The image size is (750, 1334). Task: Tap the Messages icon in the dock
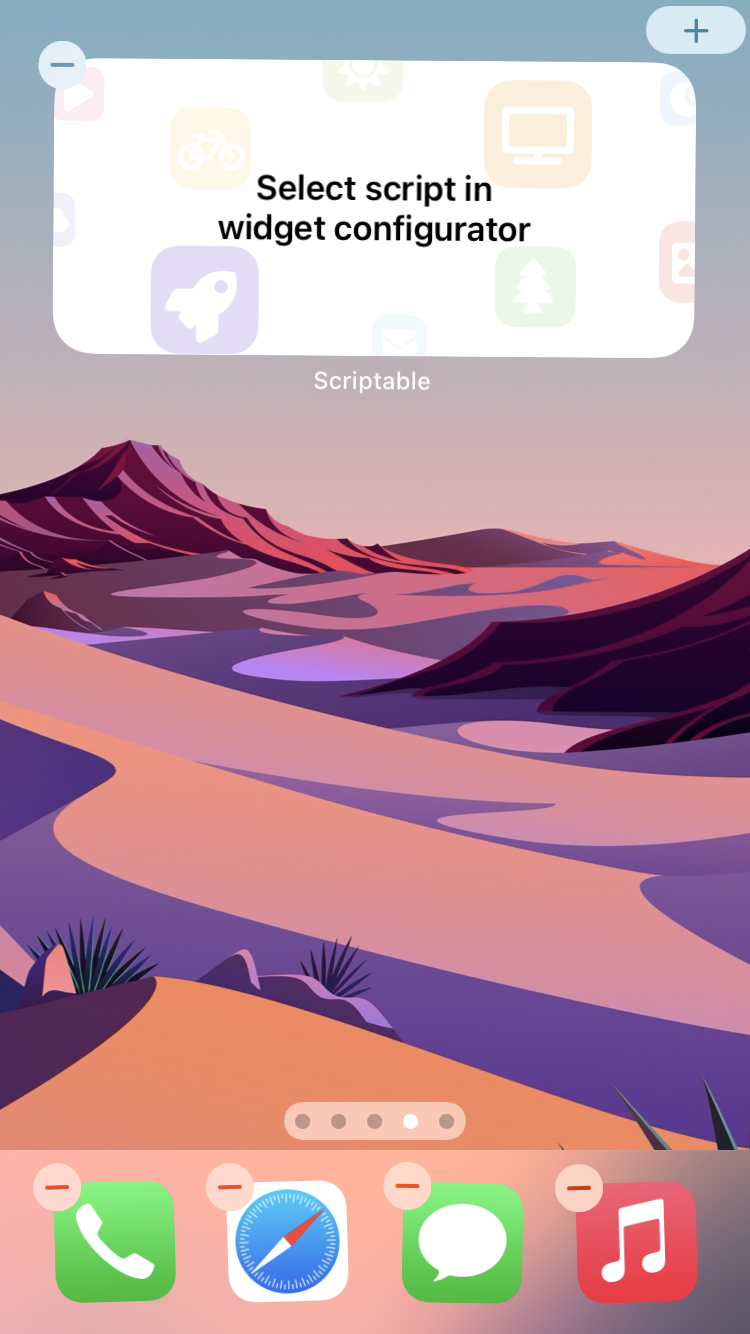(x=462, y=1242)
